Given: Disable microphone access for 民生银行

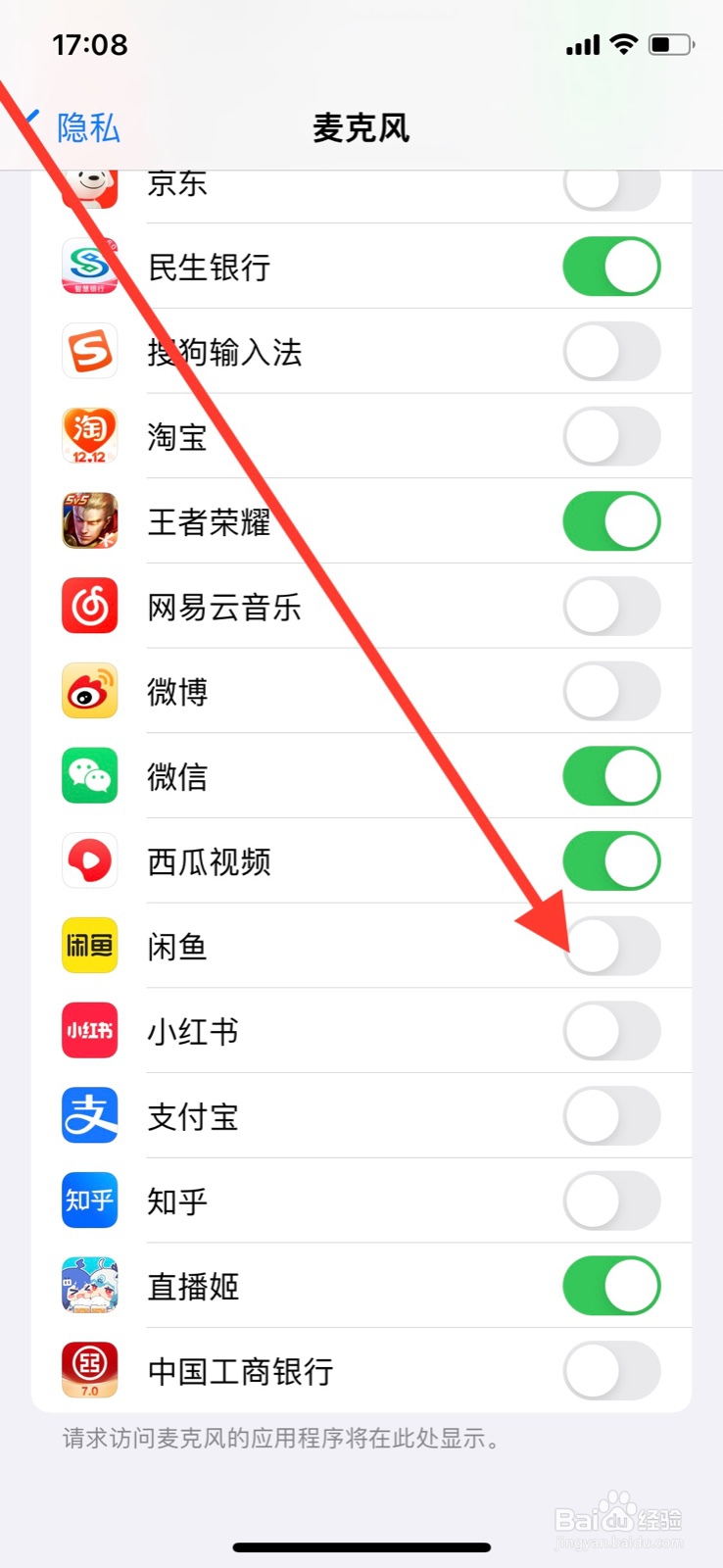Looking at the screenshot, I should click(x=611, y=266).
